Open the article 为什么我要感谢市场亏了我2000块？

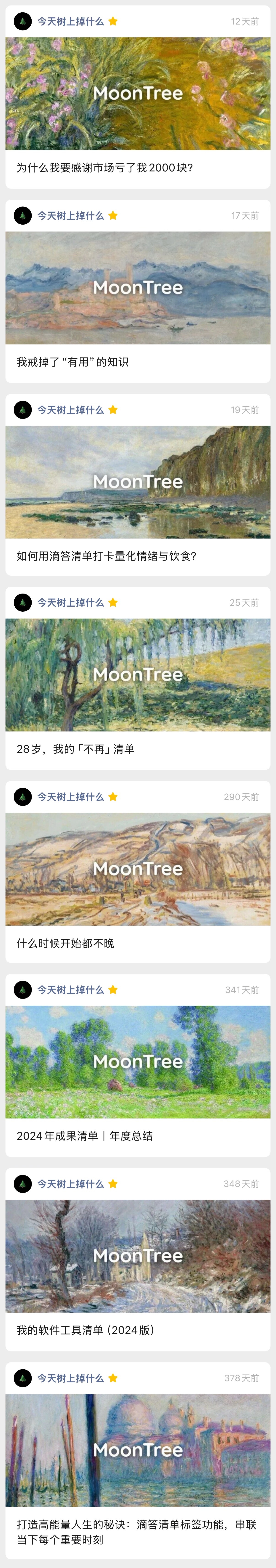point(105,167)
